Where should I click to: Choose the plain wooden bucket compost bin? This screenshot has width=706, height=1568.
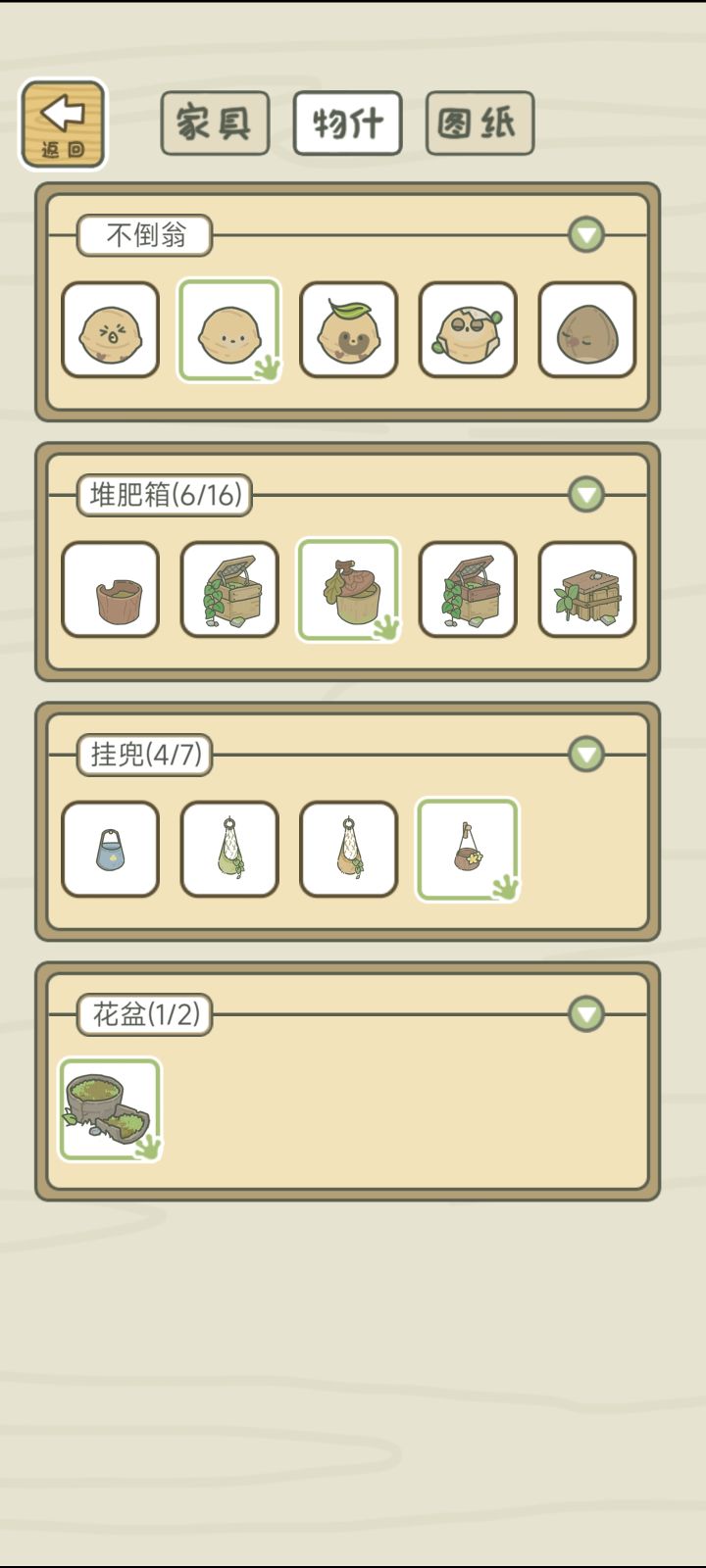pyautogui.click(x=110, y=590)
